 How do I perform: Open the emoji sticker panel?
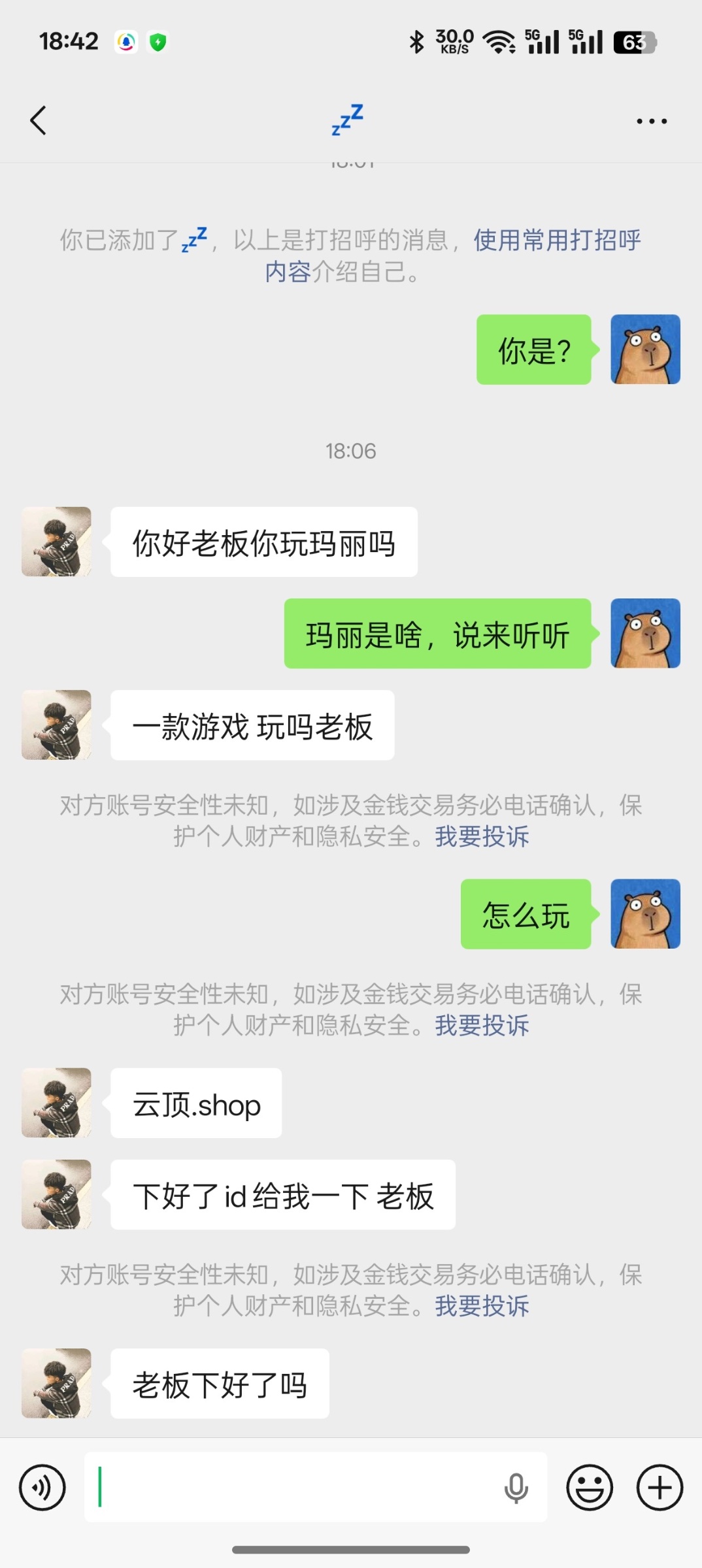coord(590,1488)
